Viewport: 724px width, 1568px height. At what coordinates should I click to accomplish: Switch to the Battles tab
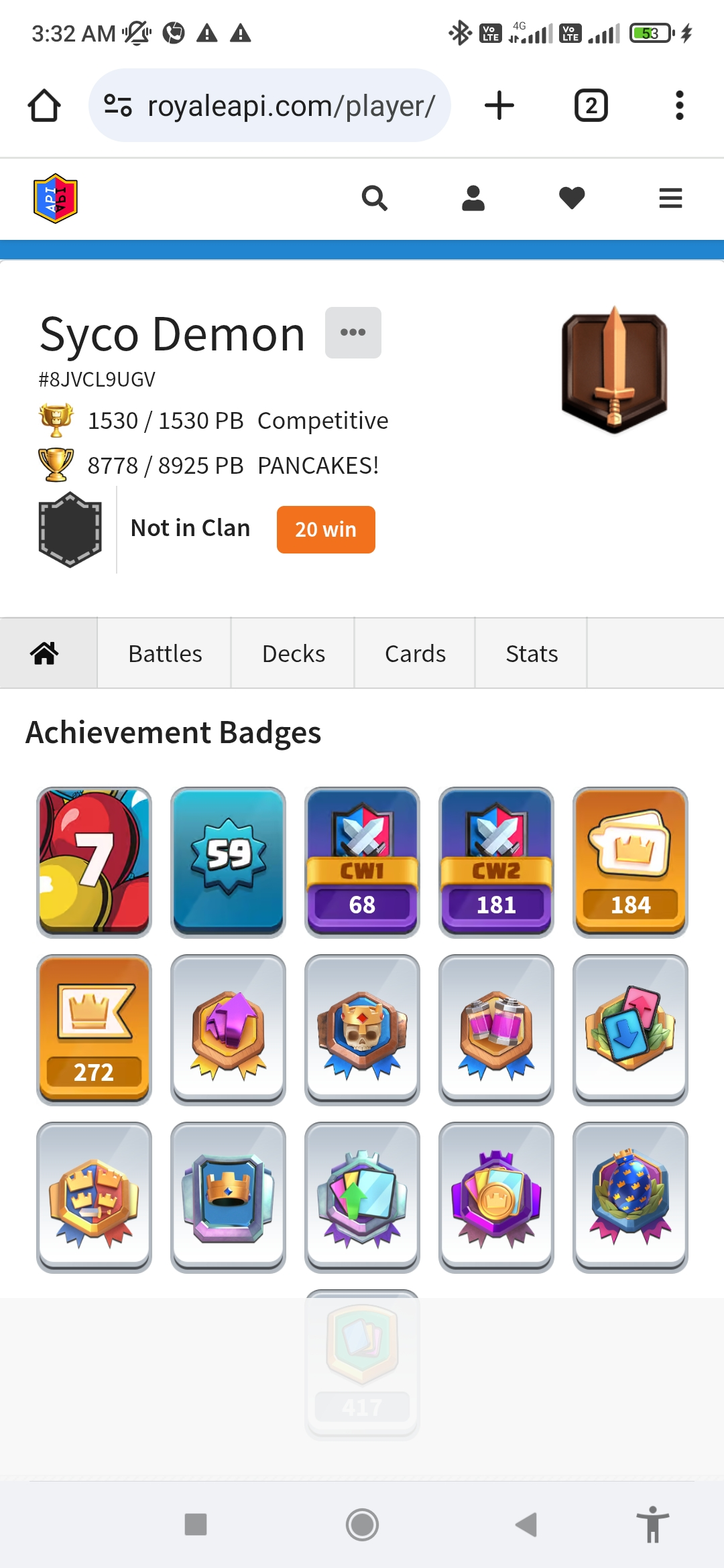coord(165,653)
